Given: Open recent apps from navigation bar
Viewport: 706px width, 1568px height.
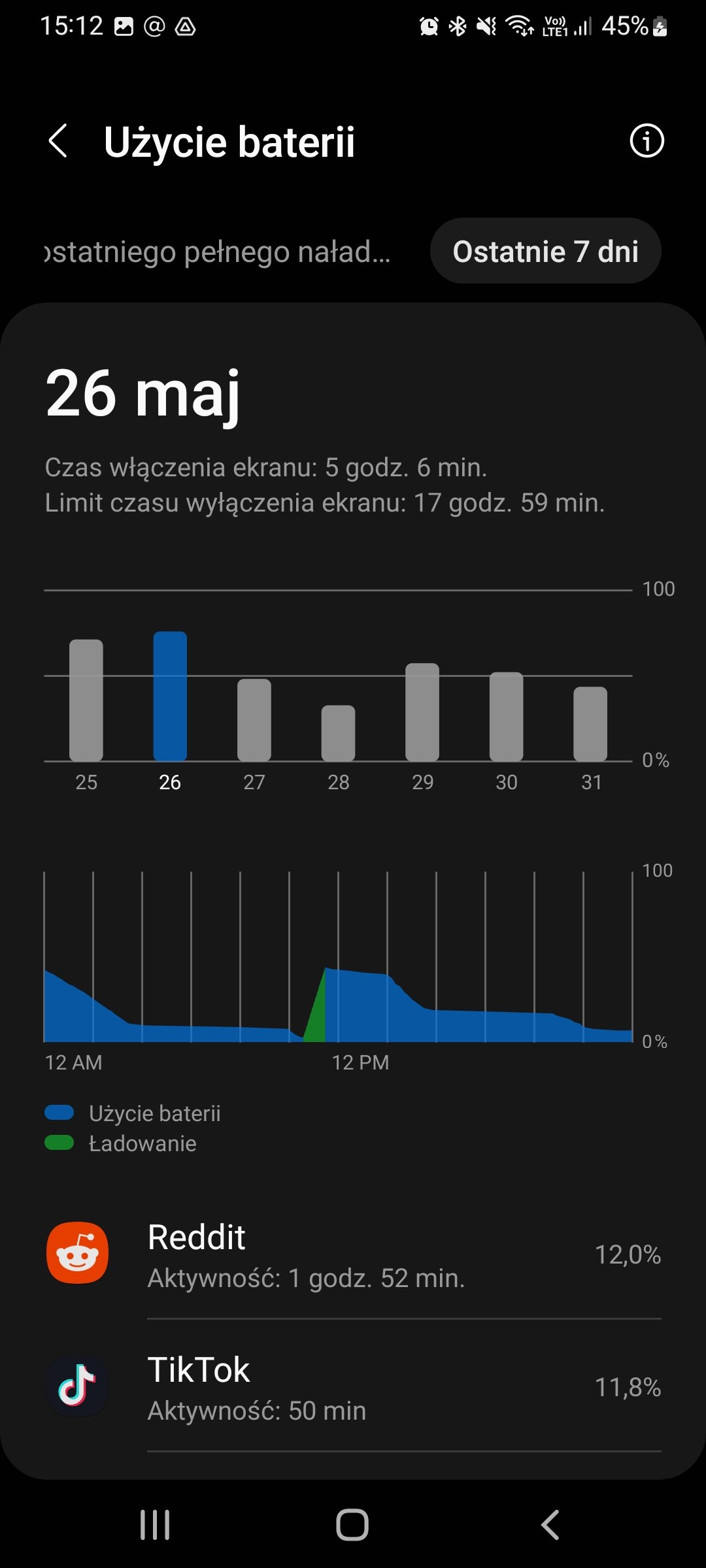Looking at the screenshot, I should (155, 1525).
